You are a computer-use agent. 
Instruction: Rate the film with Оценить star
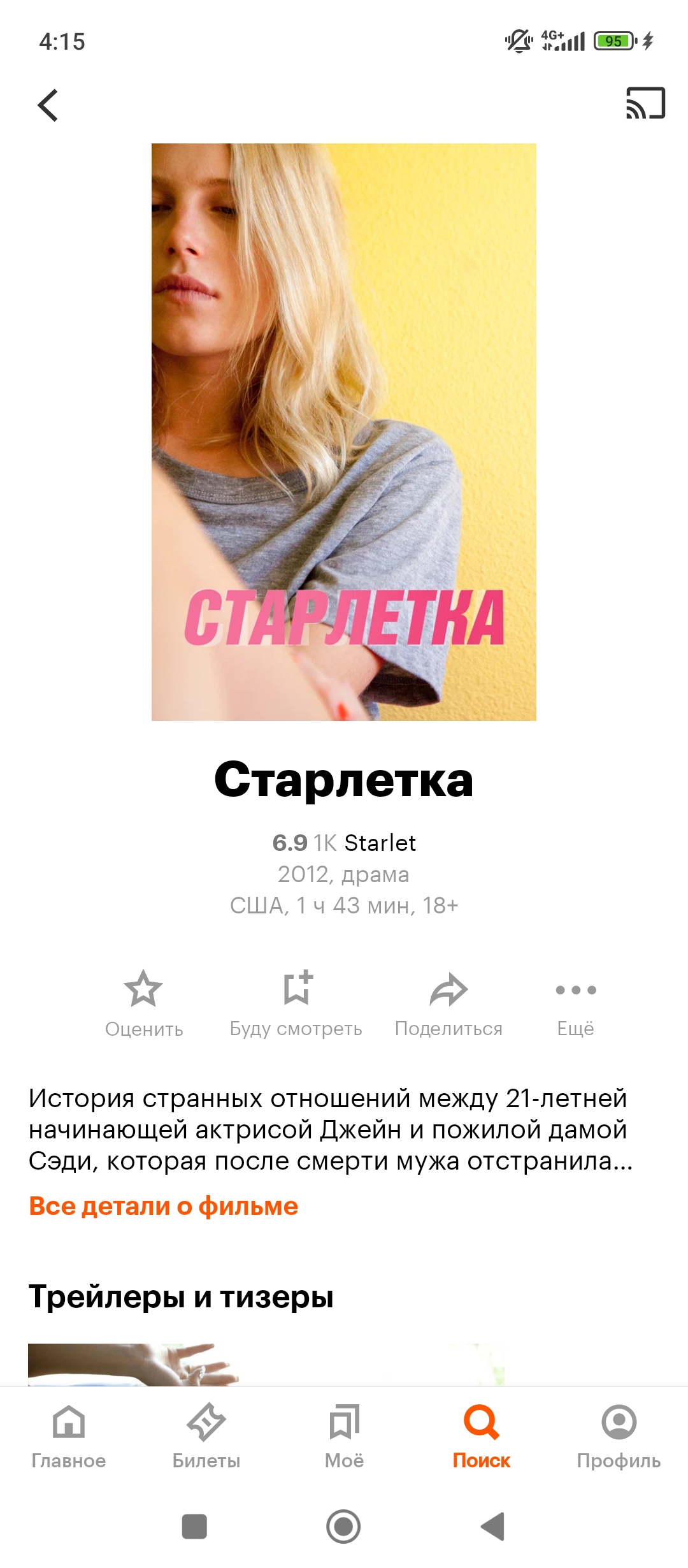144,1001
